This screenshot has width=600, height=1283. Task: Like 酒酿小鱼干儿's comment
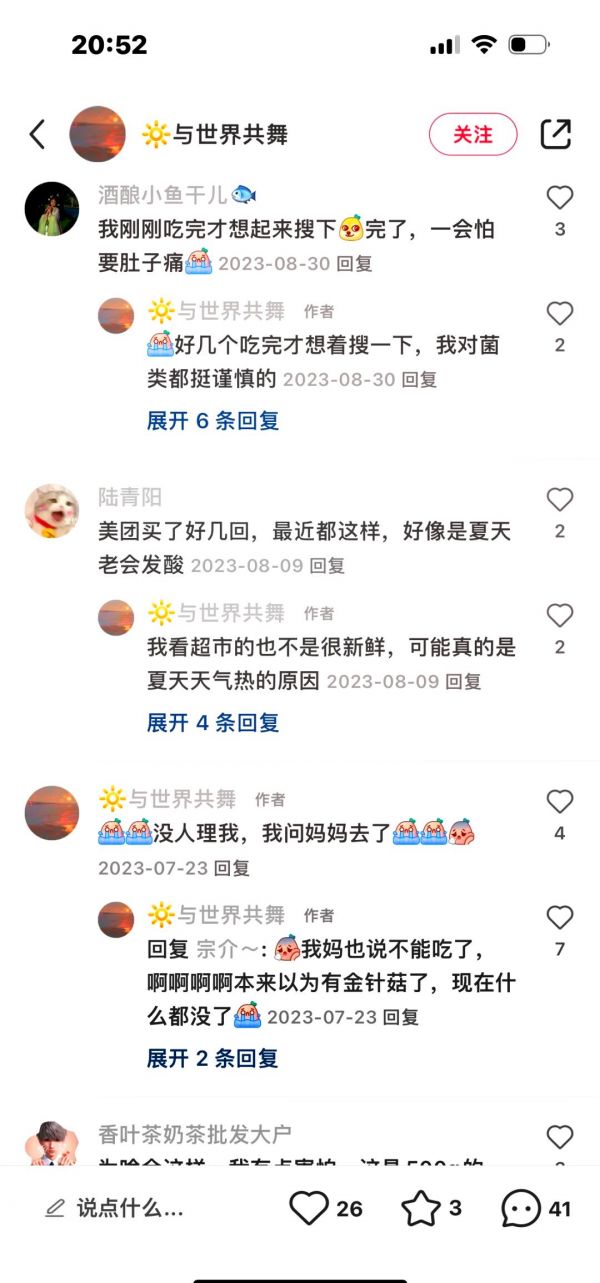point(560,198)
